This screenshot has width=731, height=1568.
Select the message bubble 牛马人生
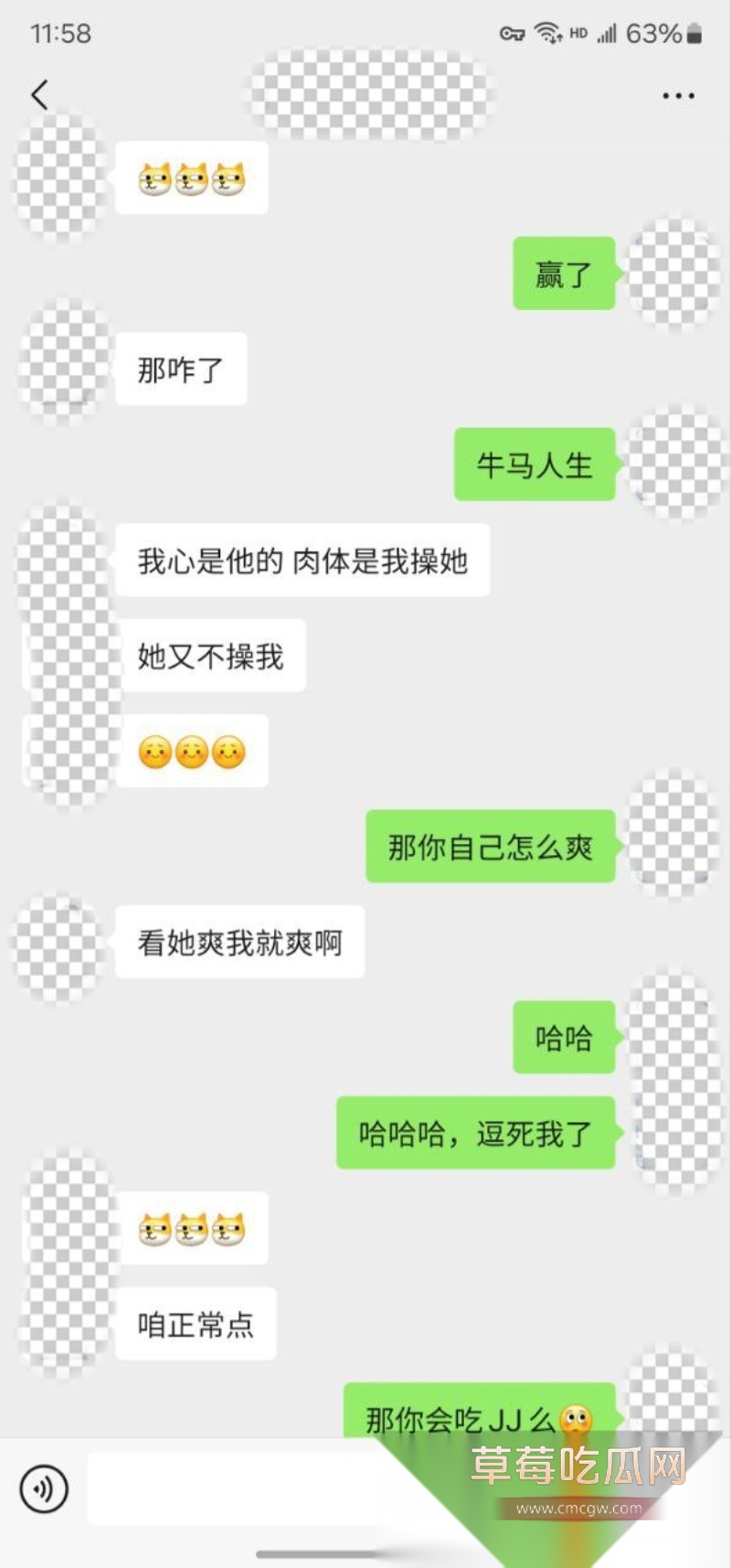[x=535, y=463]
